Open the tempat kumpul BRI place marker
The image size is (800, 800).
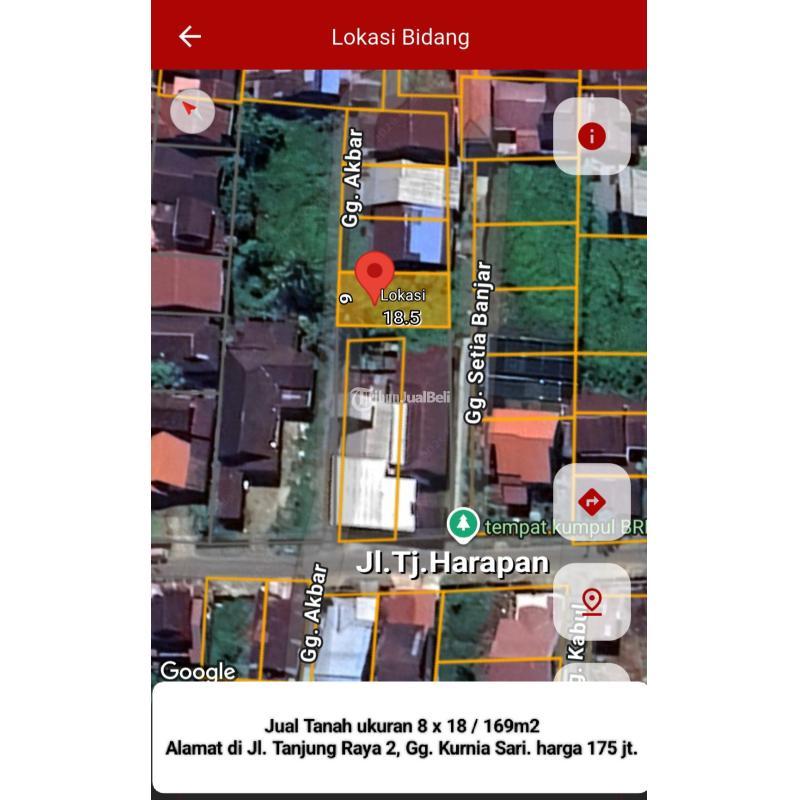click(462, 523)
